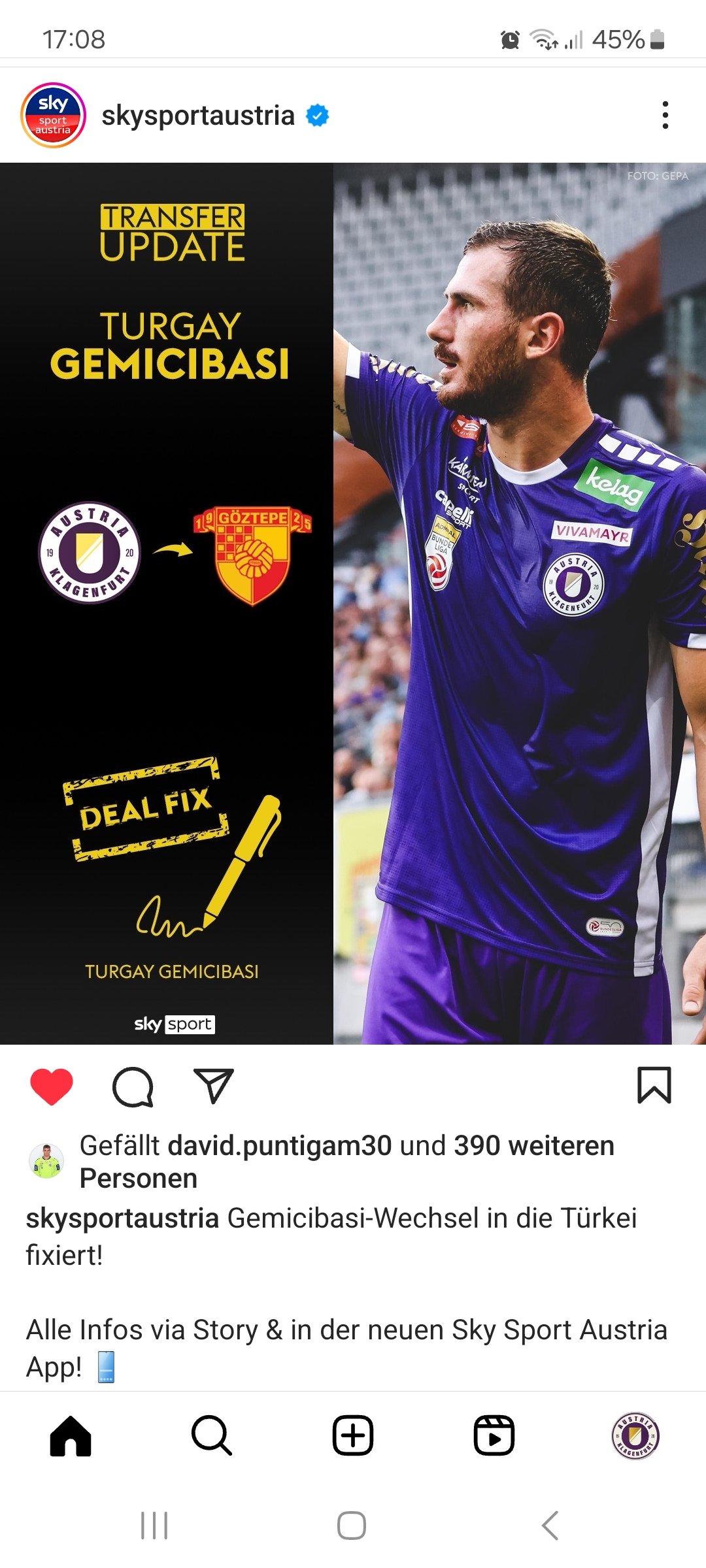
Task: Open the comments on this post
Action: (x=133, y=1086)
